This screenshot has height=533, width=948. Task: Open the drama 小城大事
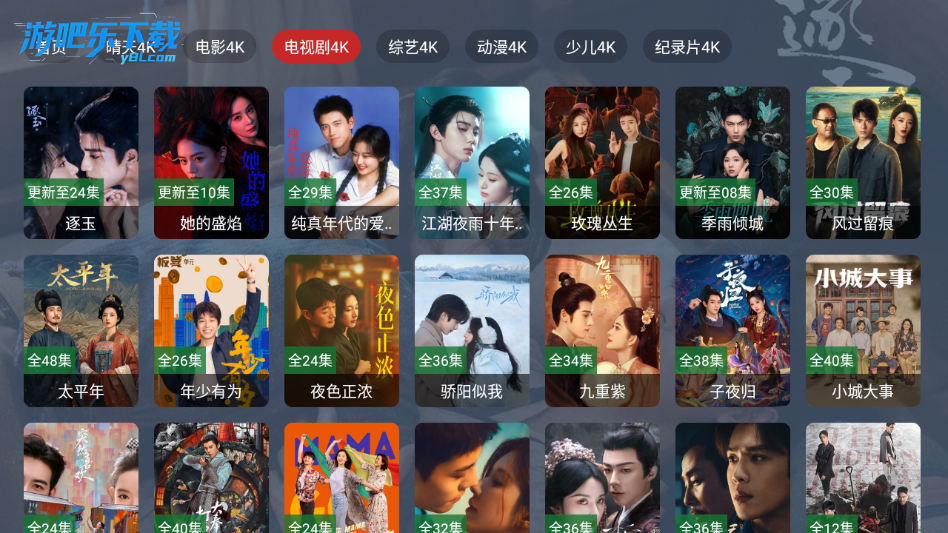[x=863, y=330]
